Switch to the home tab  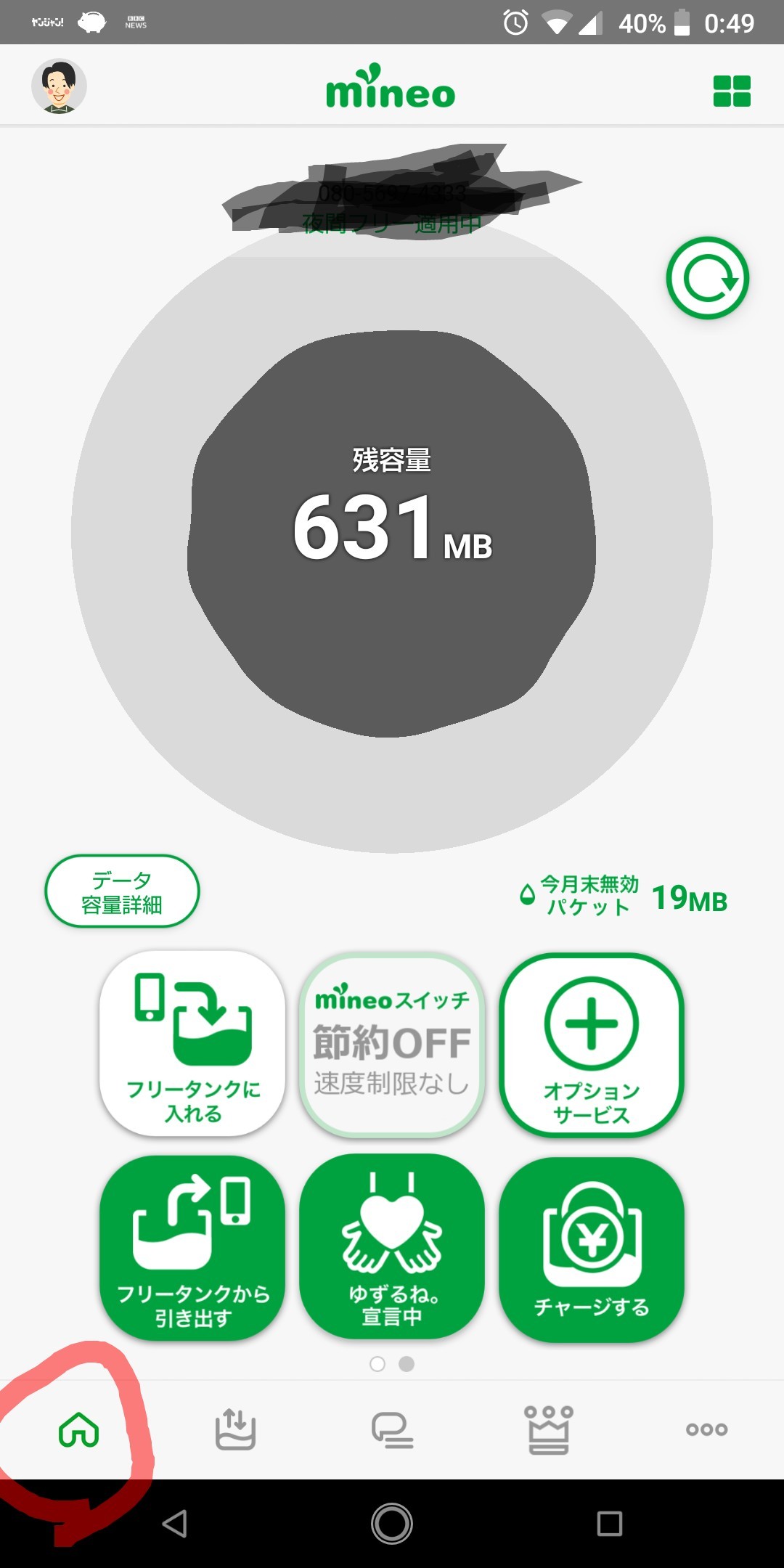point(78,1430)
